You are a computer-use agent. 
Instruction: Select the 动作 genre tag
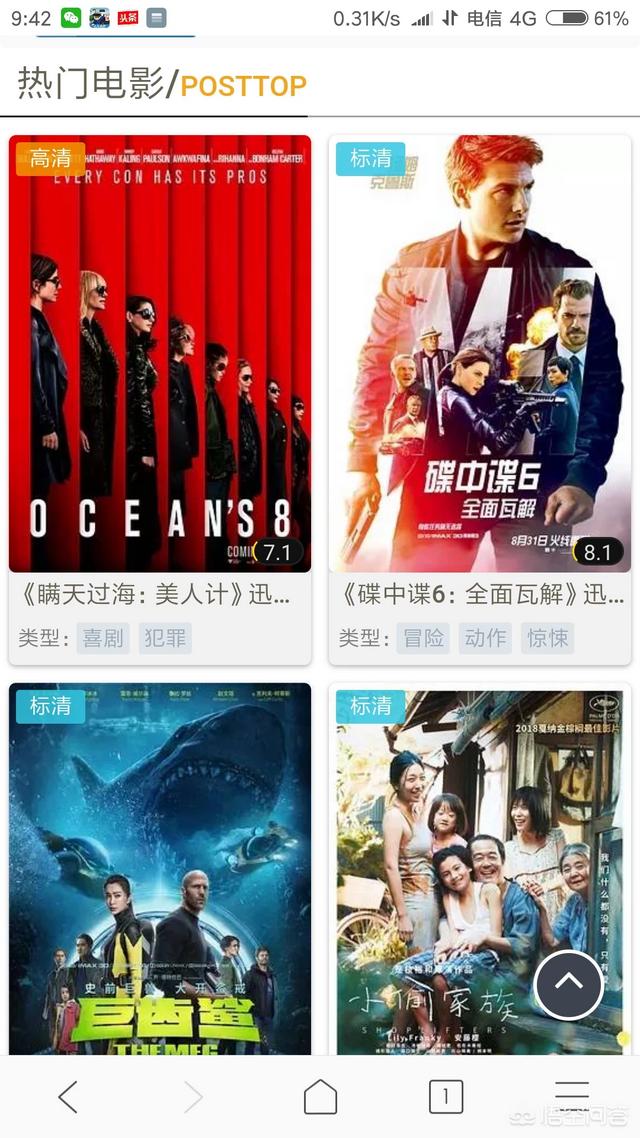[485, 638]
